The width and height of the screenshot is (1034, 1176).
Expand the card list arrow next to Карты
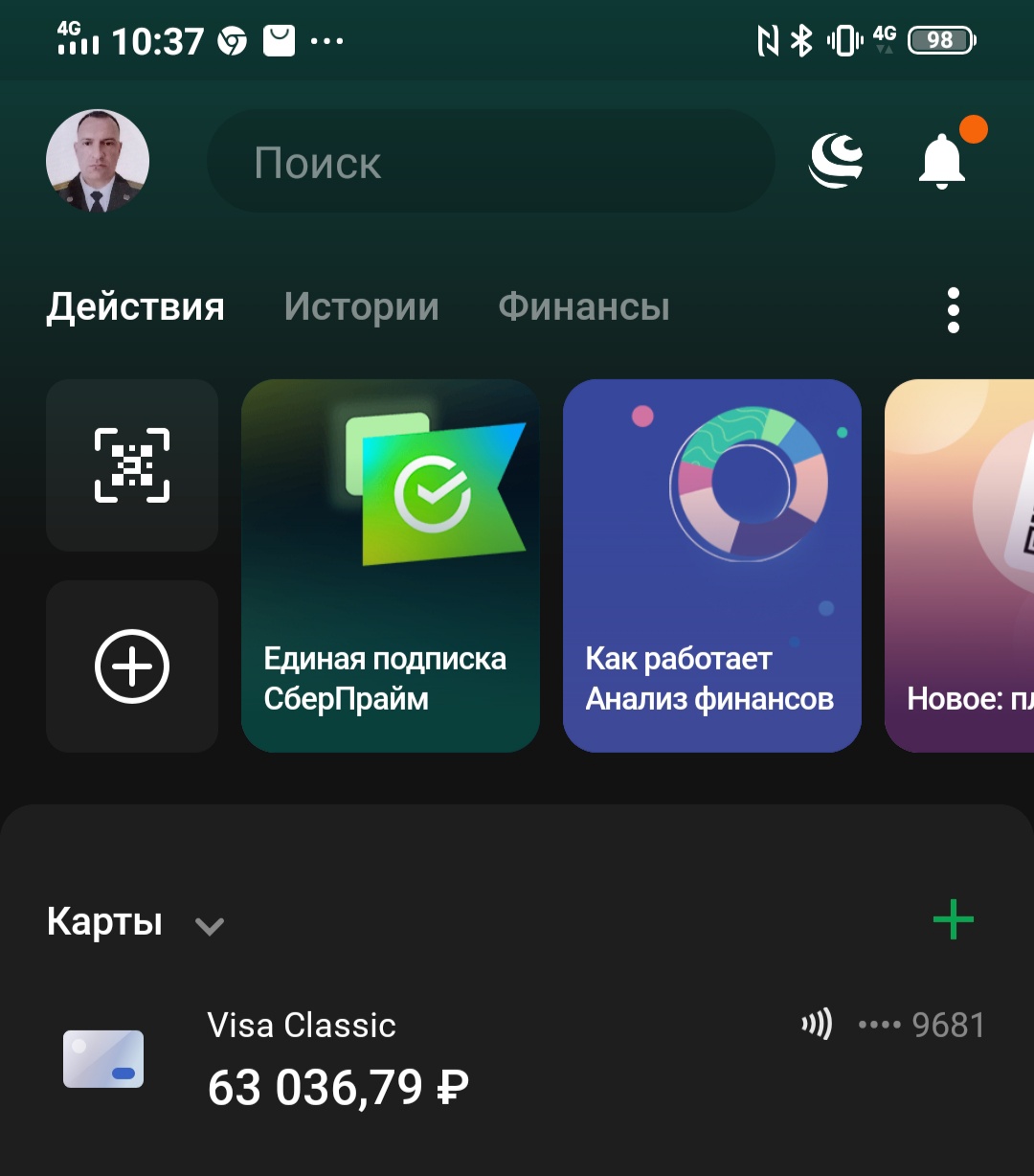click(209, 925)
